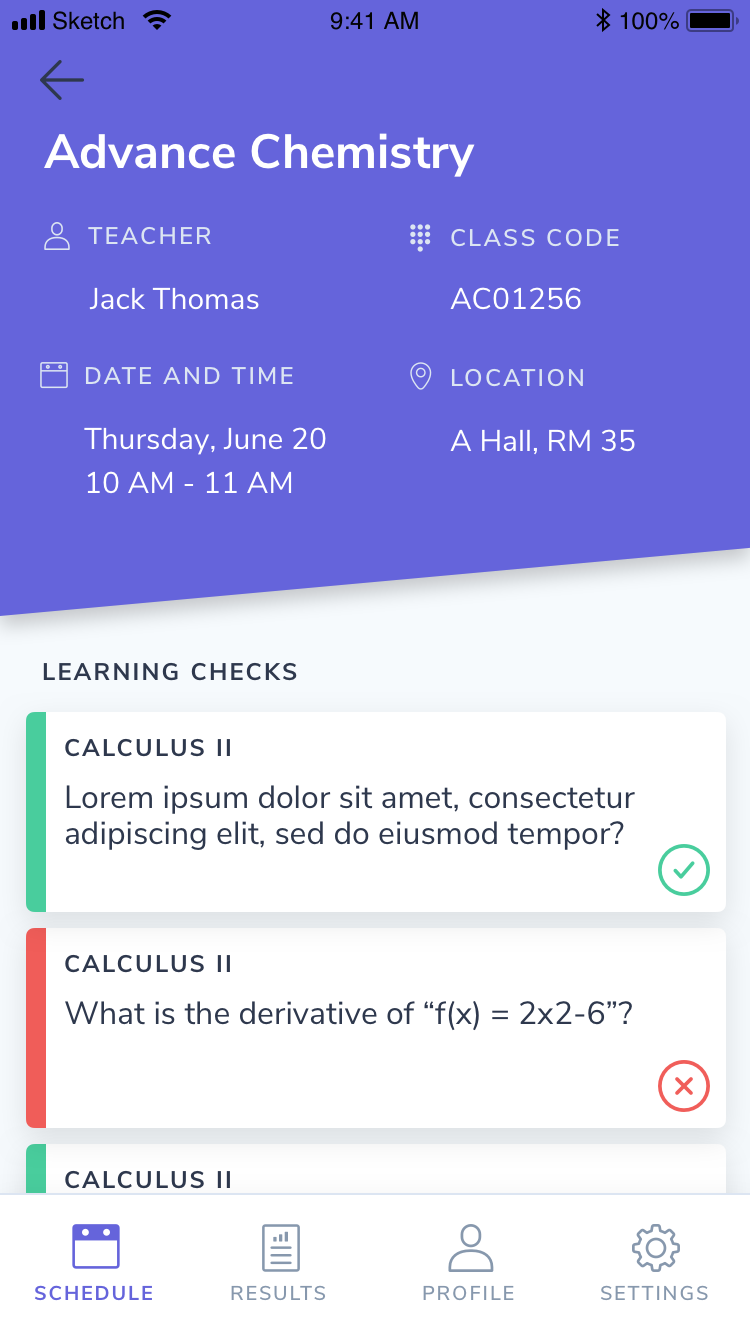Tap the Results document icon
Viewport: 750px width, 1334px height.
point(278,1246)
